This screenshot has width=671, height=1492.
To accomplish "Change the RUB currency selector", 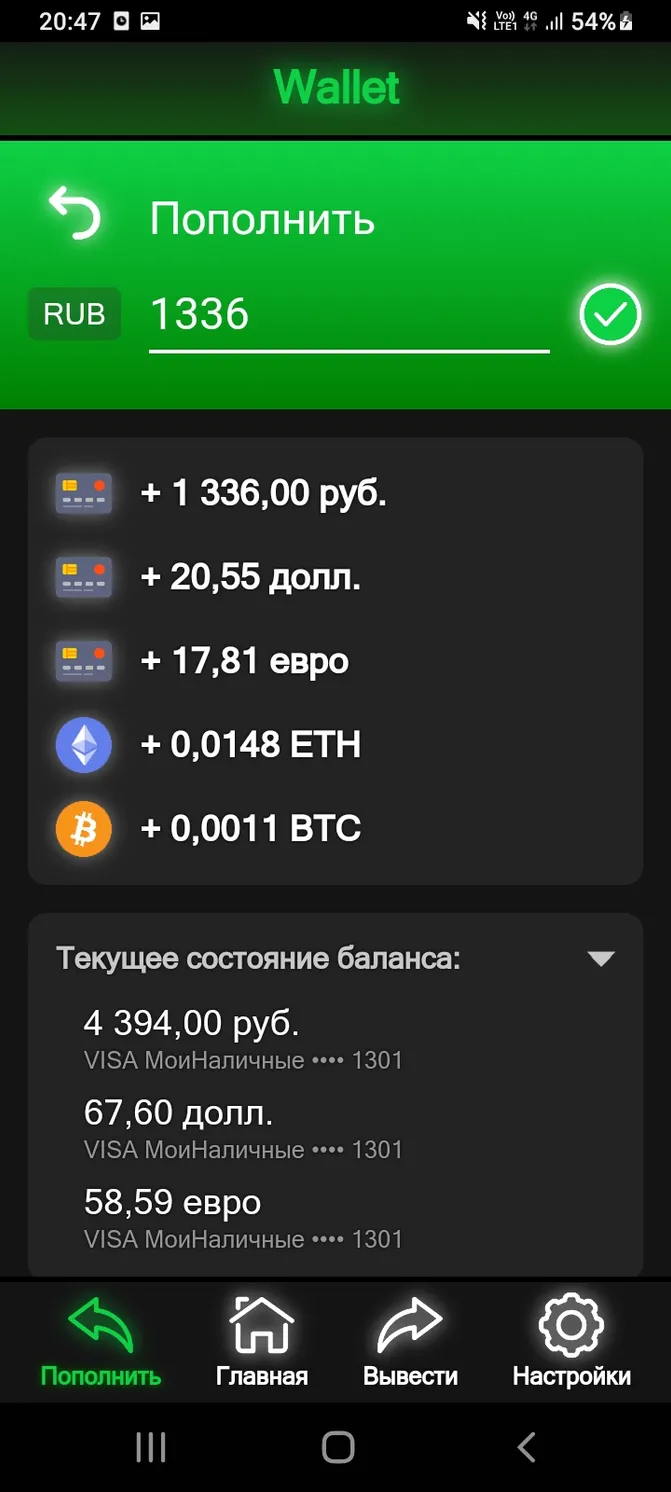I will (x=74, y=314).
